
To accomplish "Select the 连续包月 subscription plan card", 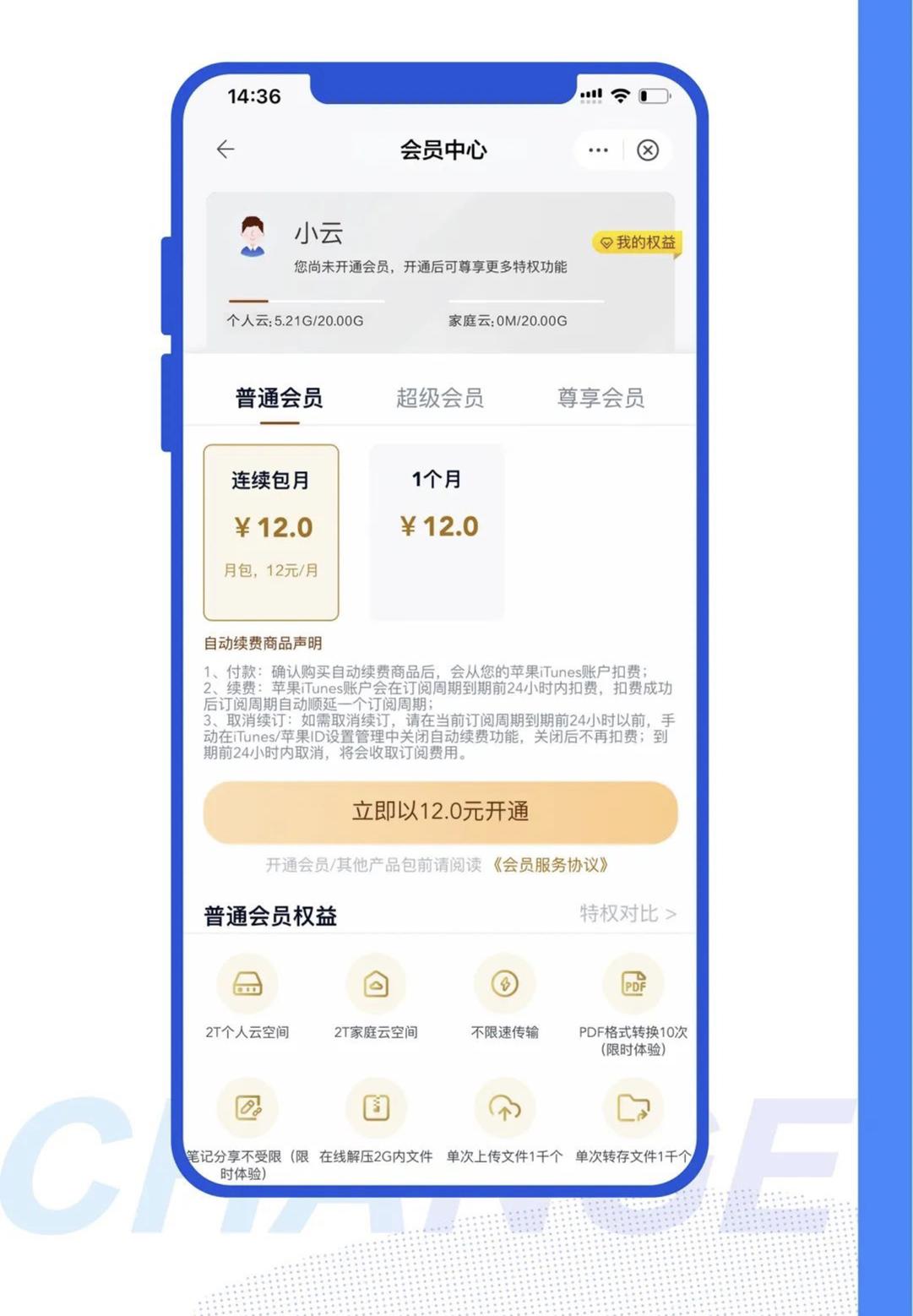I will pyautogui.click(x=270, y=532).
